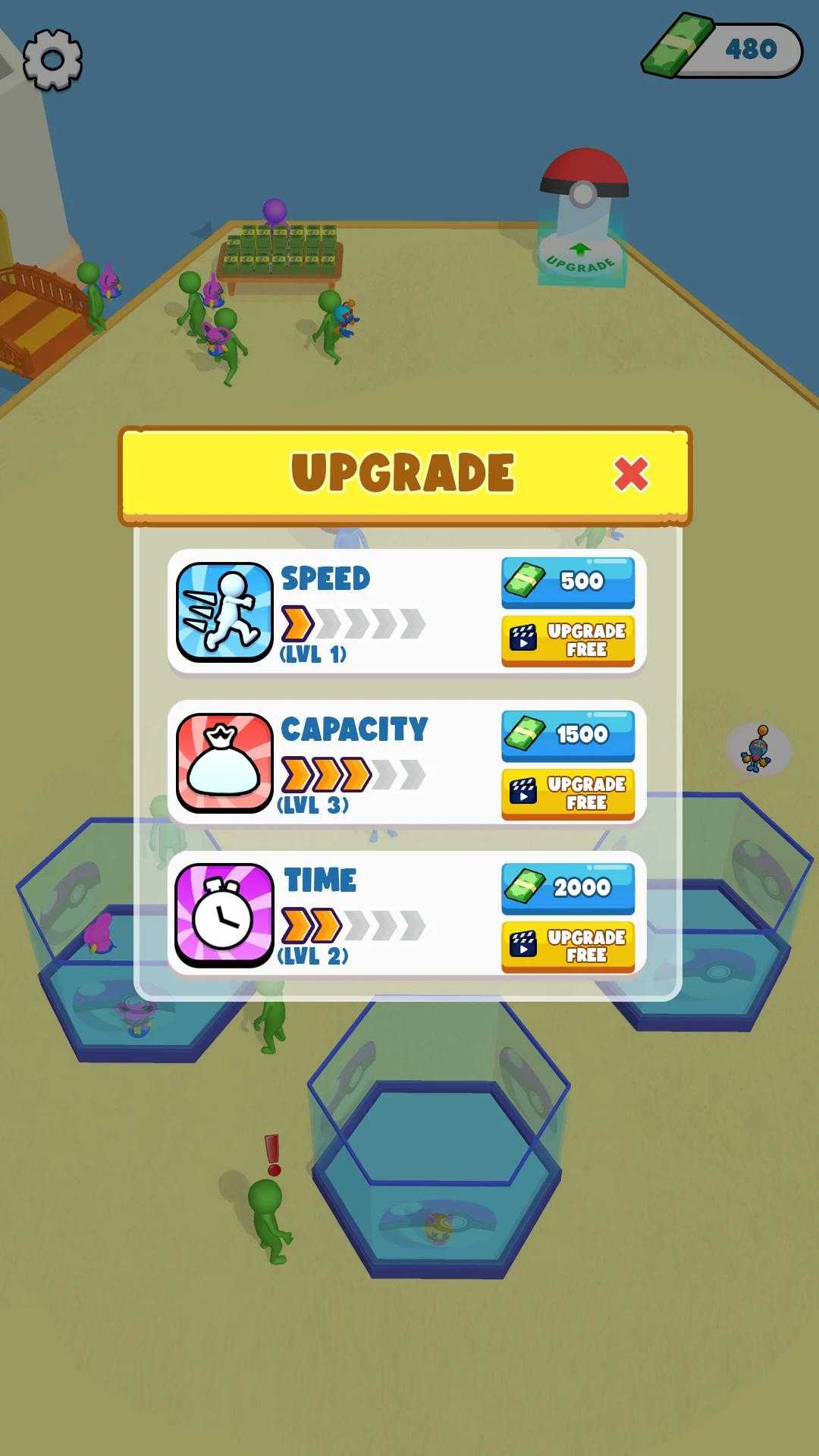Viewport: 819px width, 1456px height.
Task: Get free Capacity upgrade via video
Action: pos(568,793)
